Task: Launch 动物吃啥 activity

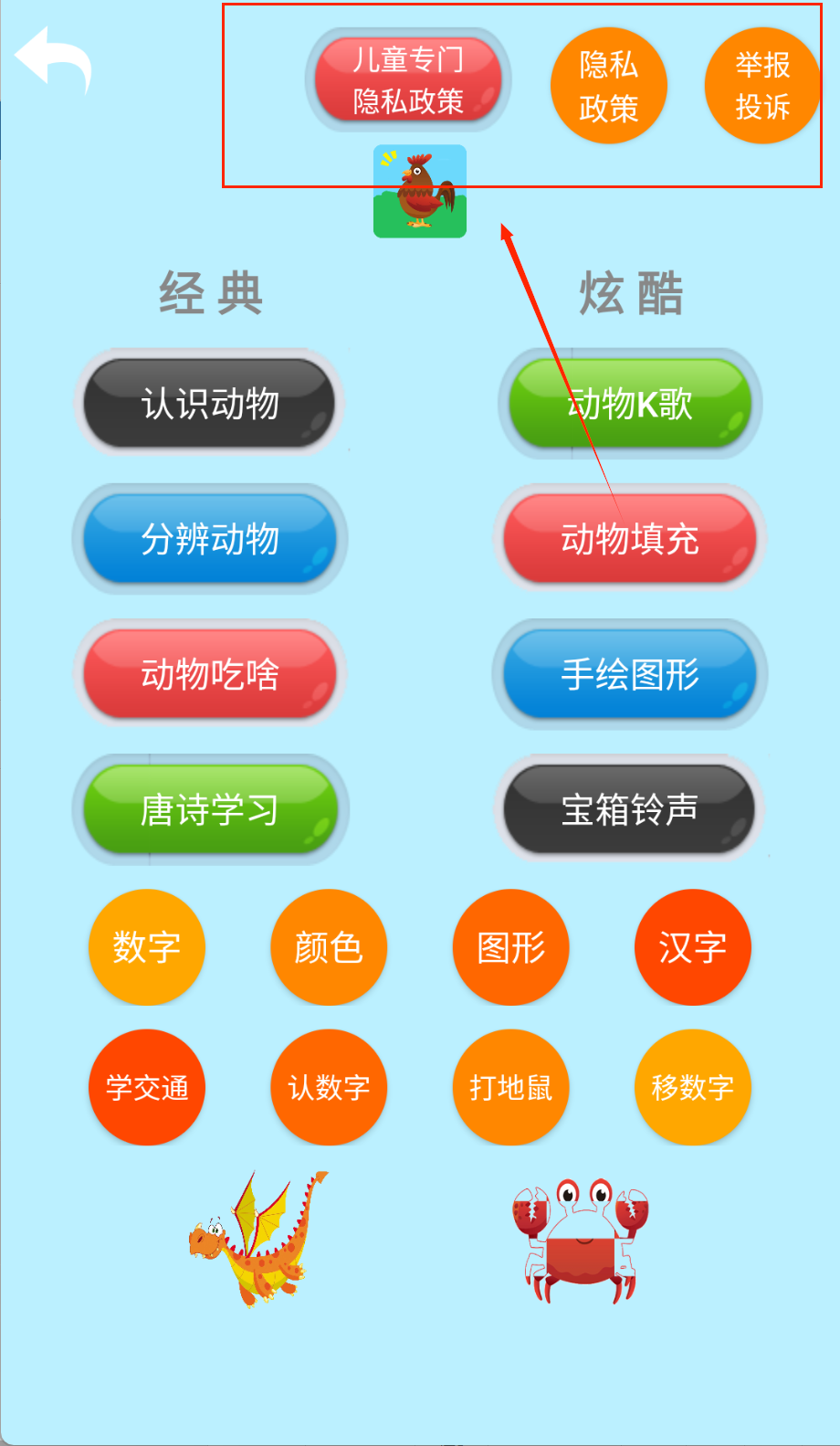Action: tap(209, 673)
